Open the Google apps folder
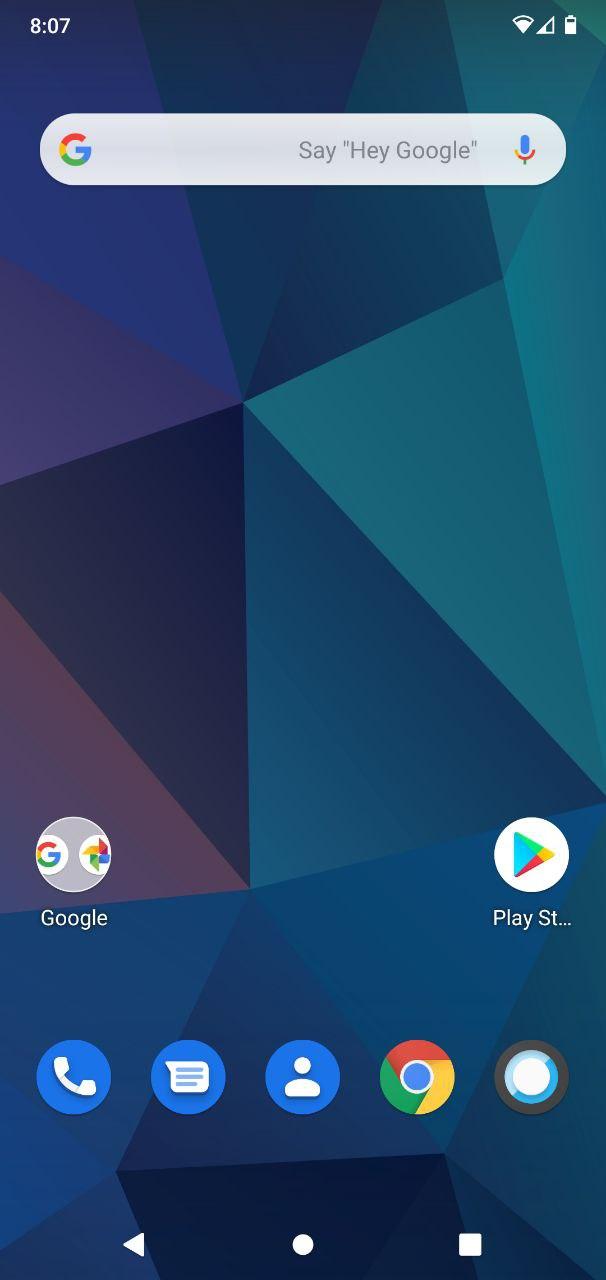The width and height of the screenshot is (606, 1280). pyautogui.click(x=73, y=855)
